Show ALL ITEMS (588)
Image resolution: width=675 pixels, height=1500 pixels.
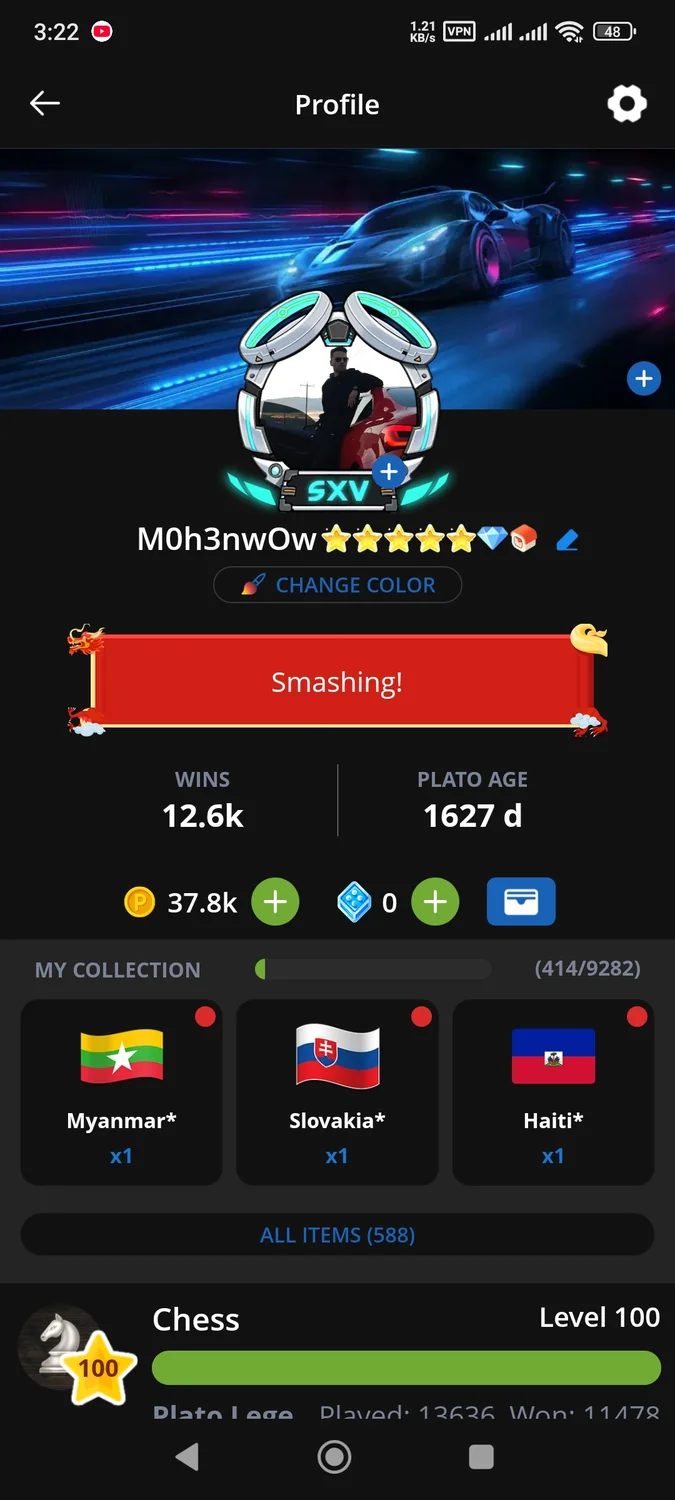pos(337,1235)
